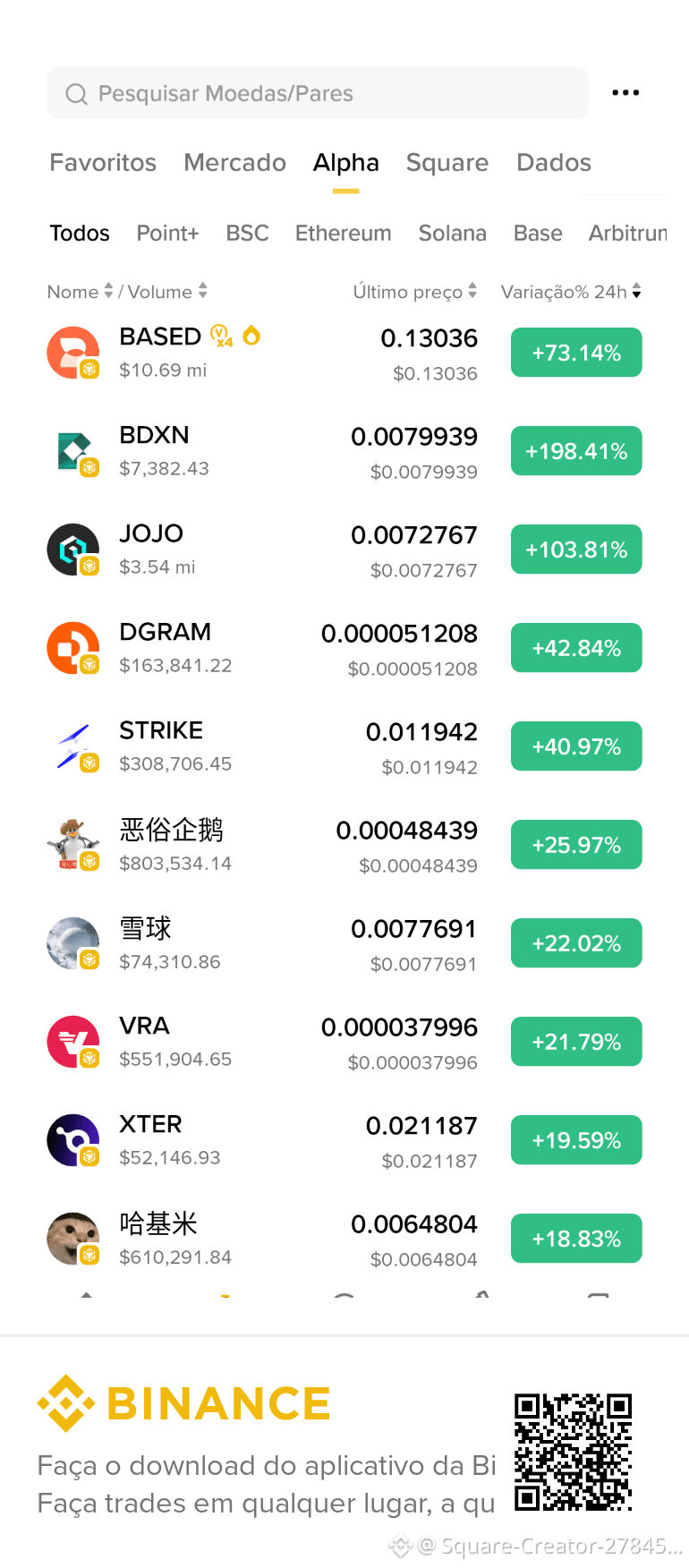
Task: Select the Solana chain filter
Action: 453,234
